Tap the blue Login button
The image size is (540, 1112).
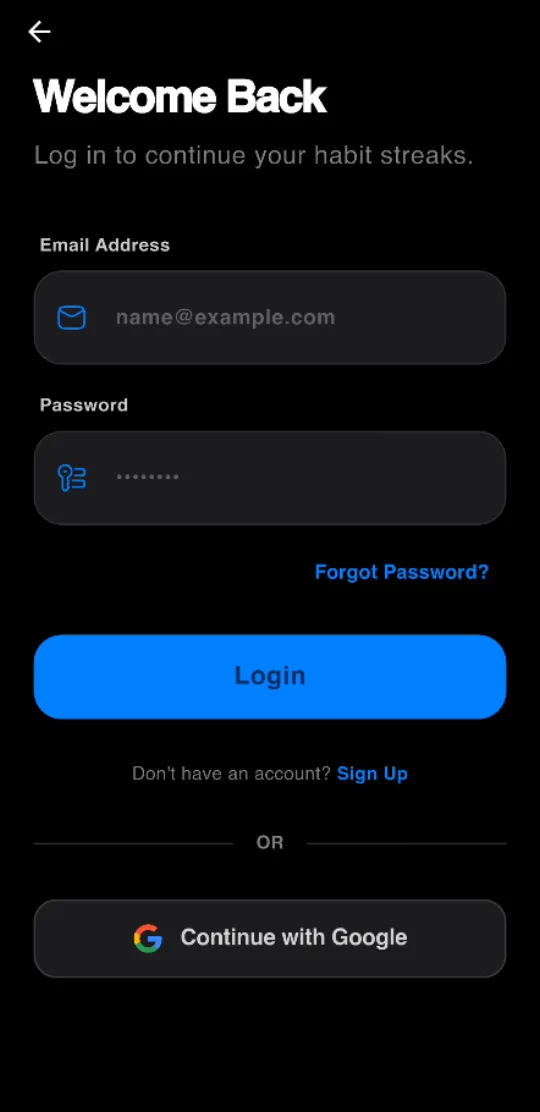[270, 677]
